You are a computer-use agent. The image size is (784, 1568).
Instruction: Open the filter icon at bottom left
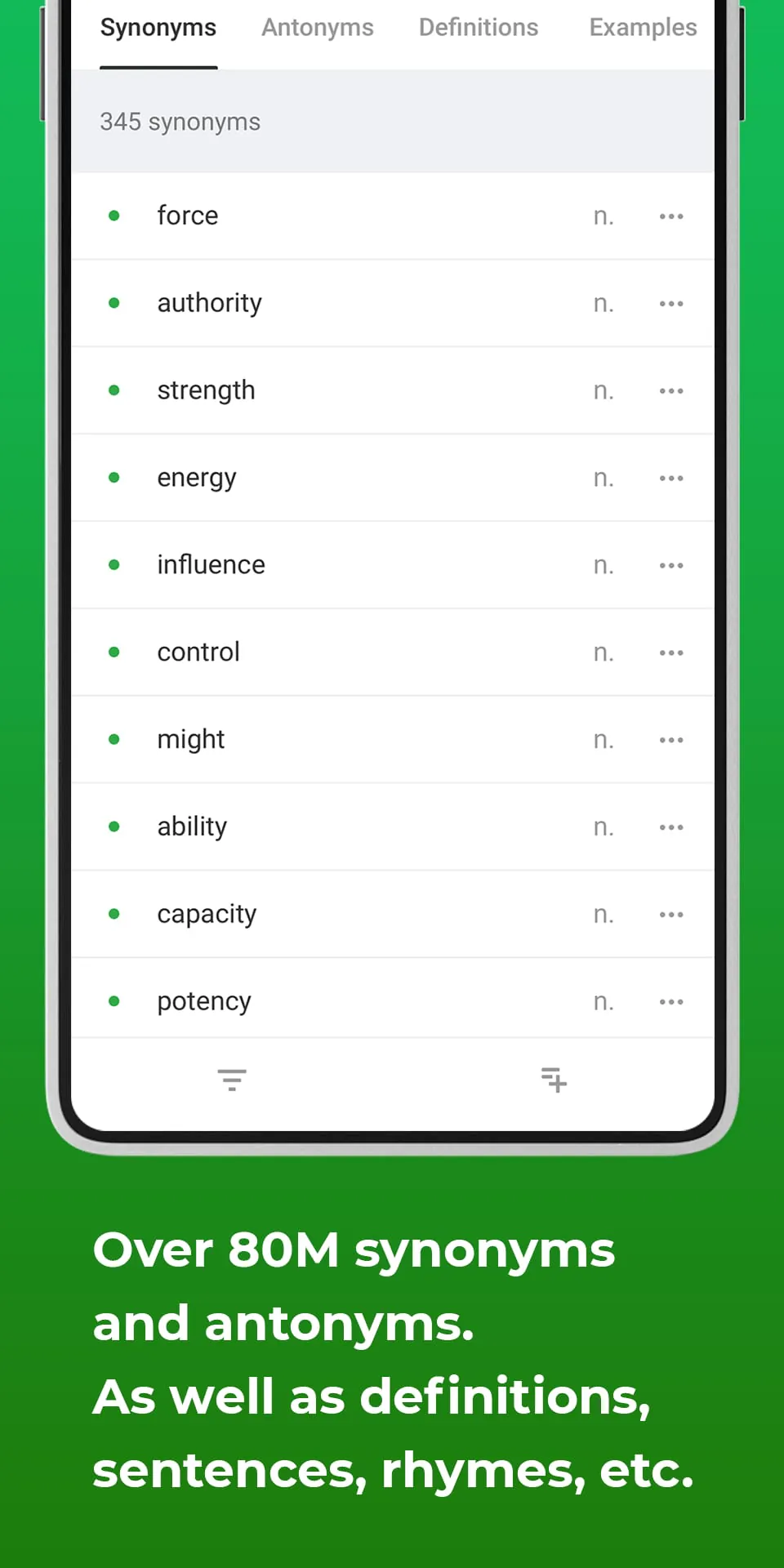click(233, 1080)
